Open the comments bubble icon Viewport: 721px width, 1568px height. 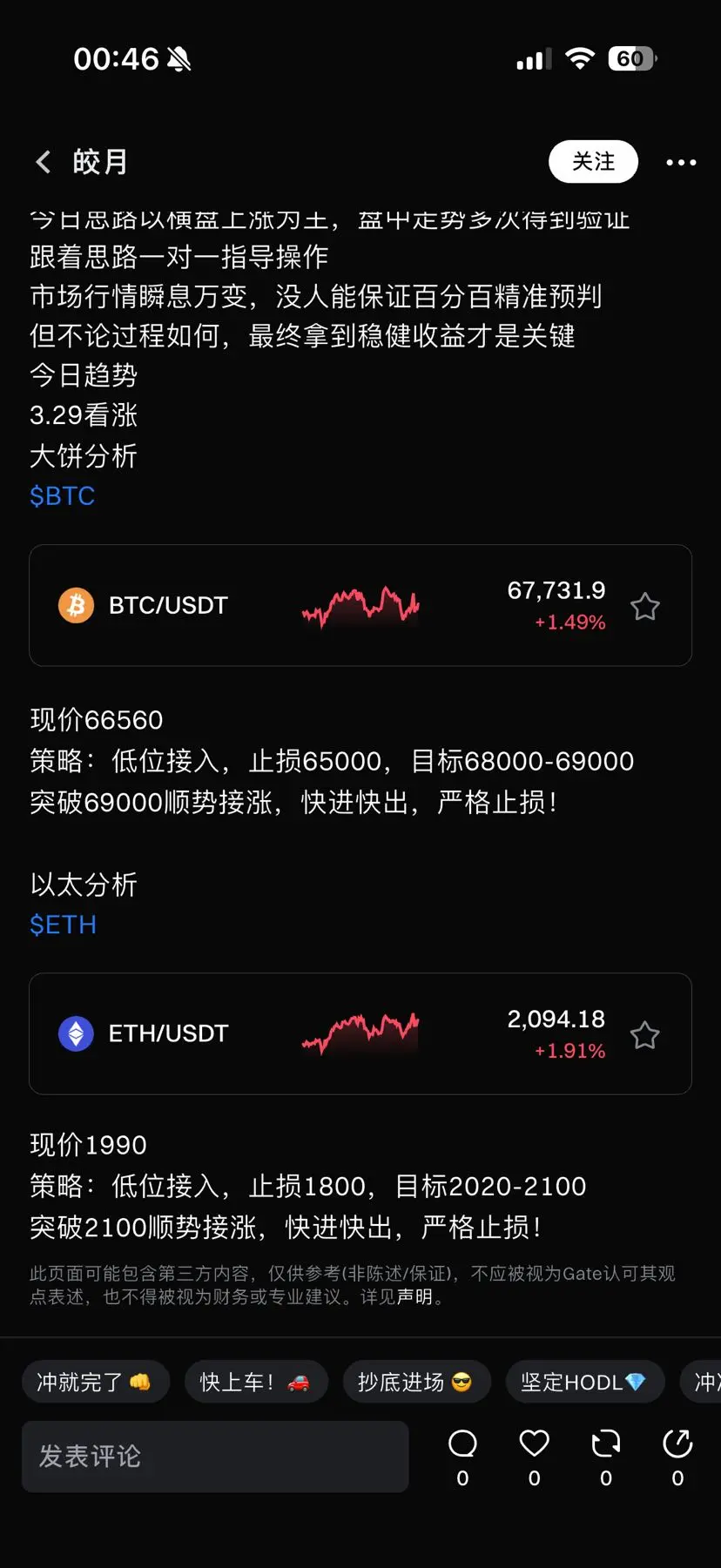pos(462,1445)
